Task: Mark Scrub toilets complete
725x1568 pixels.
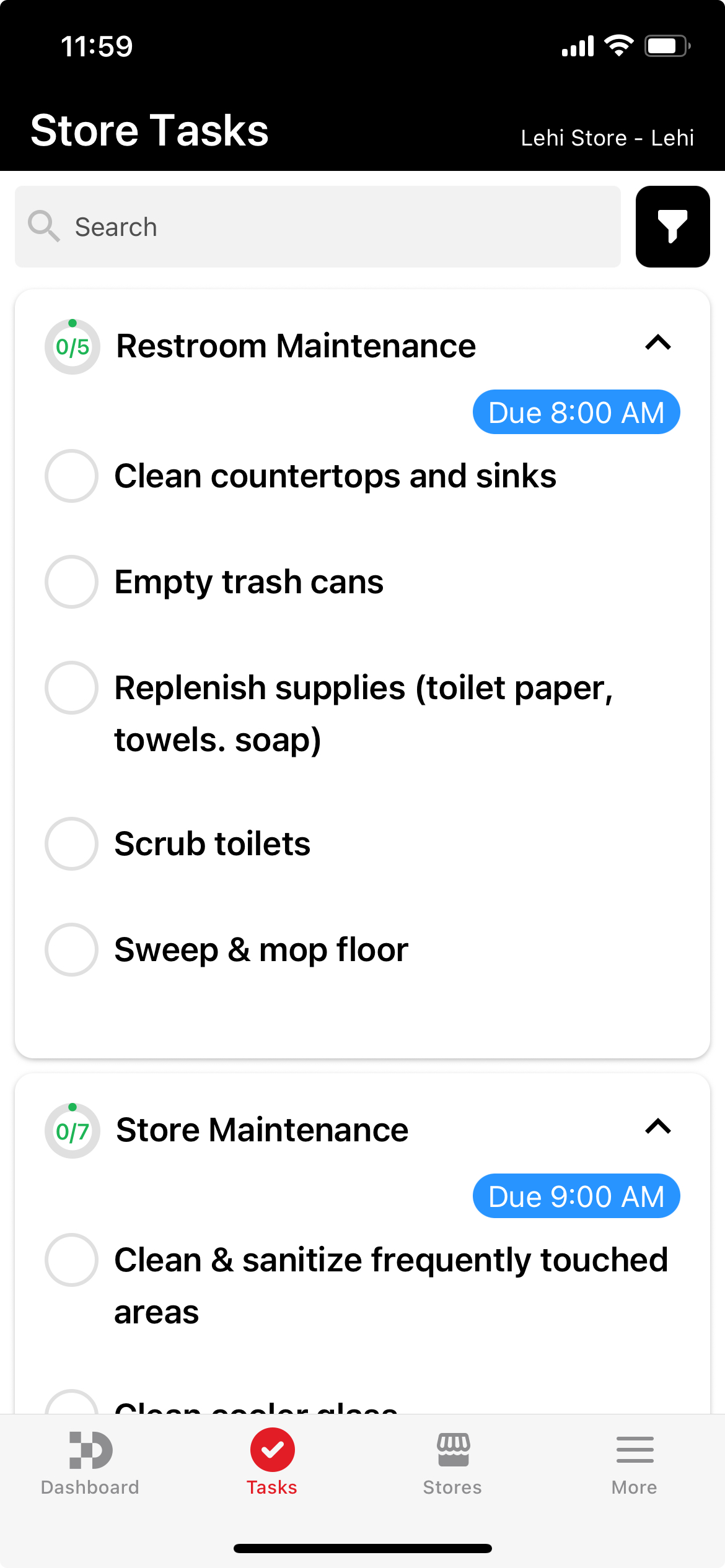Action: [x=71, y=843]
